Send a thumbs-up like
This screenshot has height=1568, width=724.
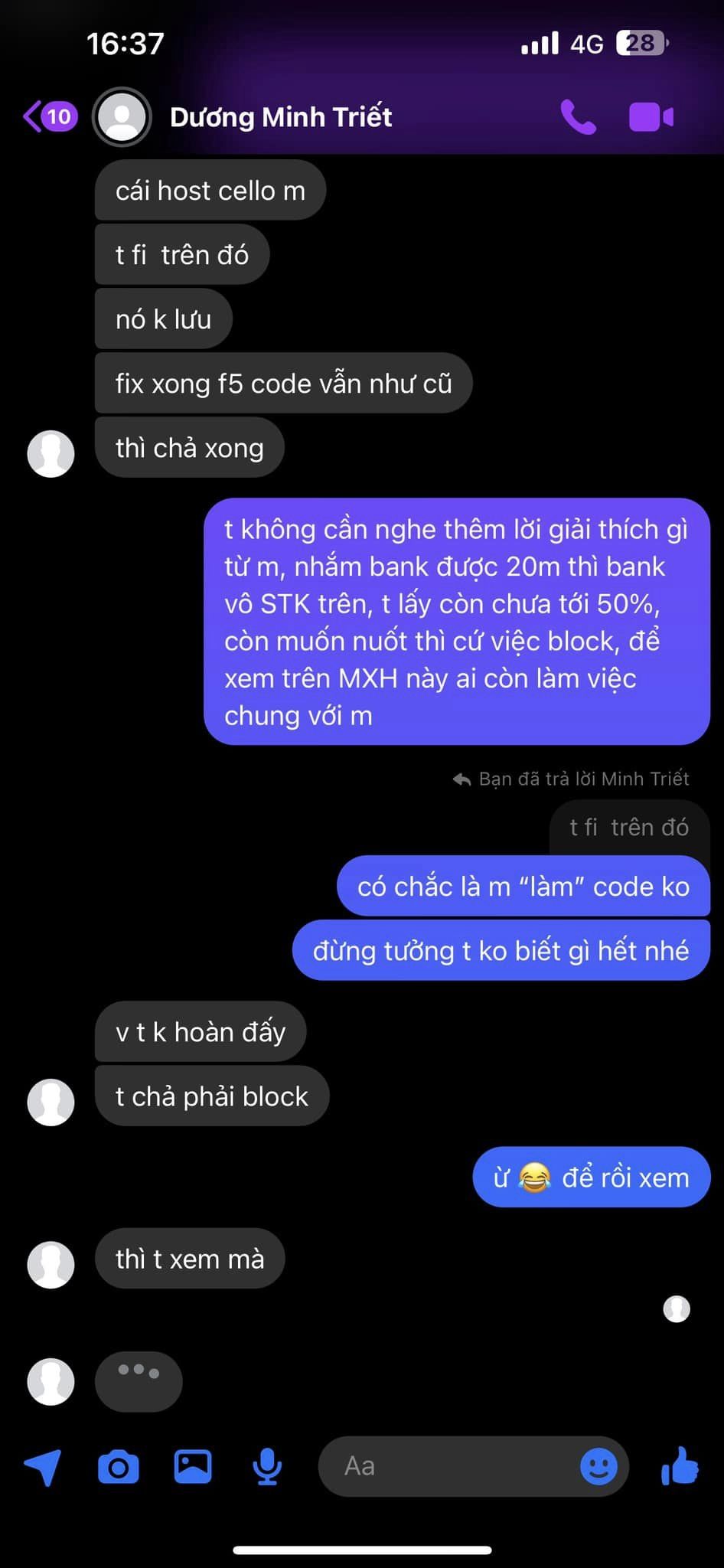pyautogui.click(x=680, y=1465)
